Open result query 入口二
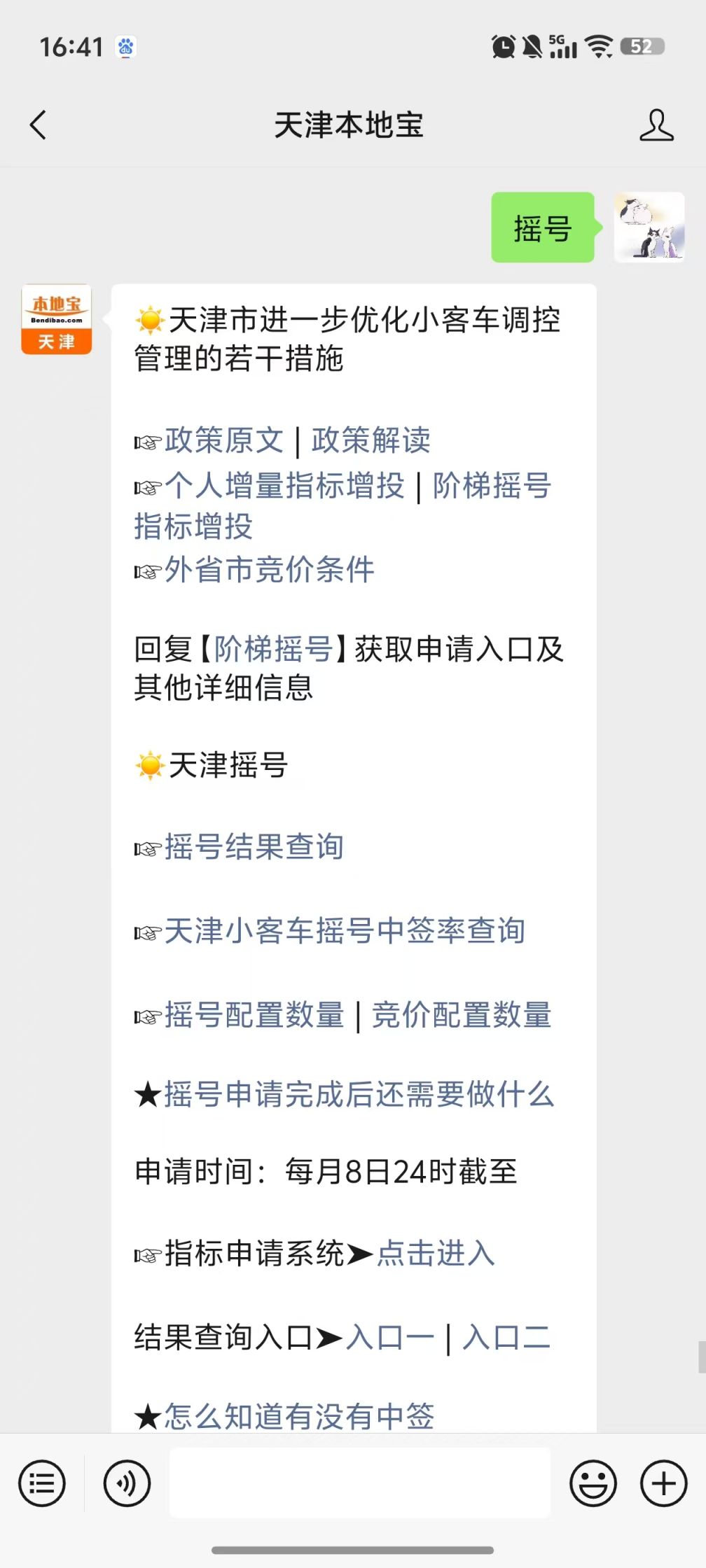Image resolution: width=706 pixels, height=1568 pixels. click(x=507, y=1338)
